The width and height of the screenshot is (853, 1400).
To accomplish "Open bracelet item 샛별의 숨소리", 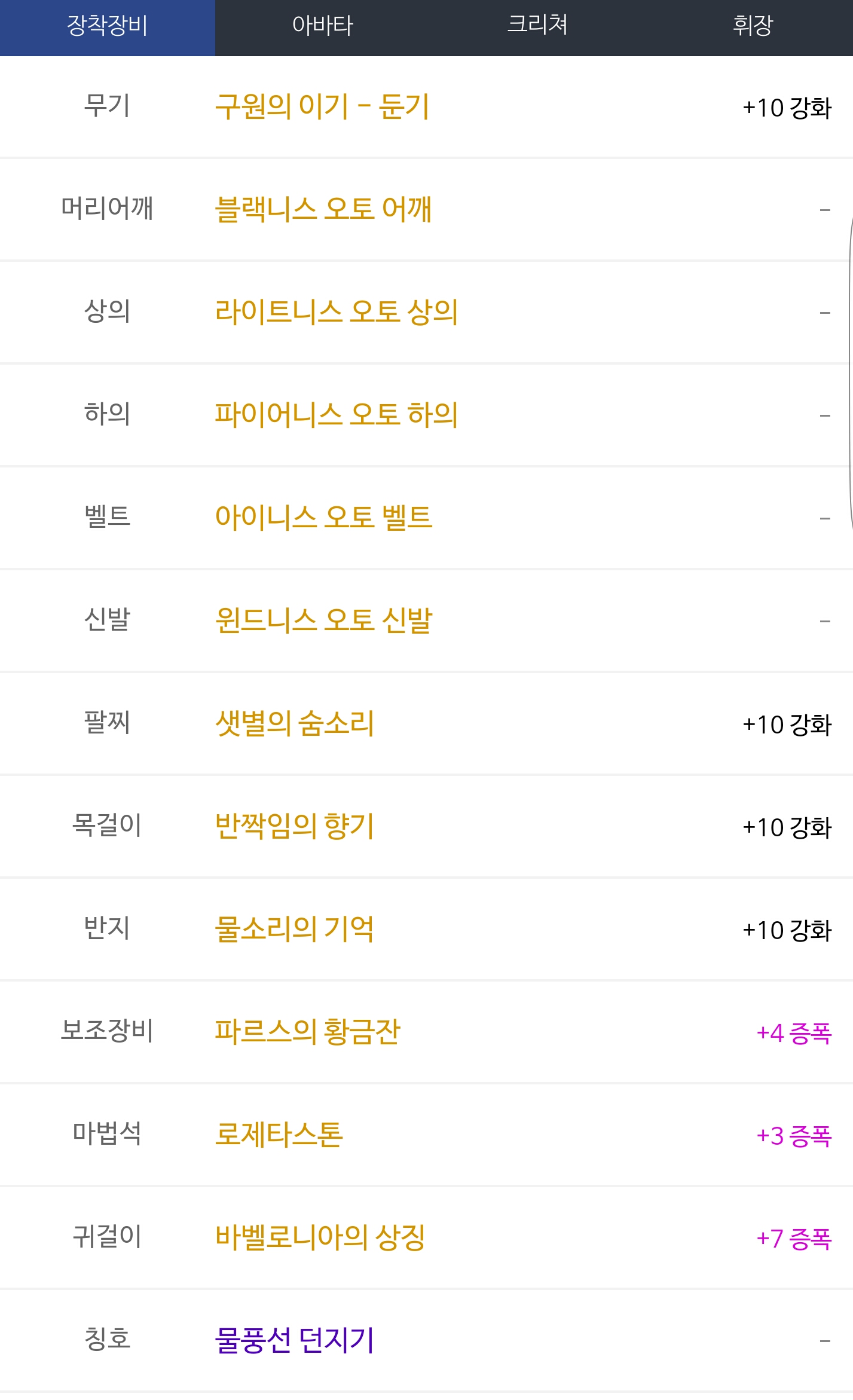I will click(294, 723).
